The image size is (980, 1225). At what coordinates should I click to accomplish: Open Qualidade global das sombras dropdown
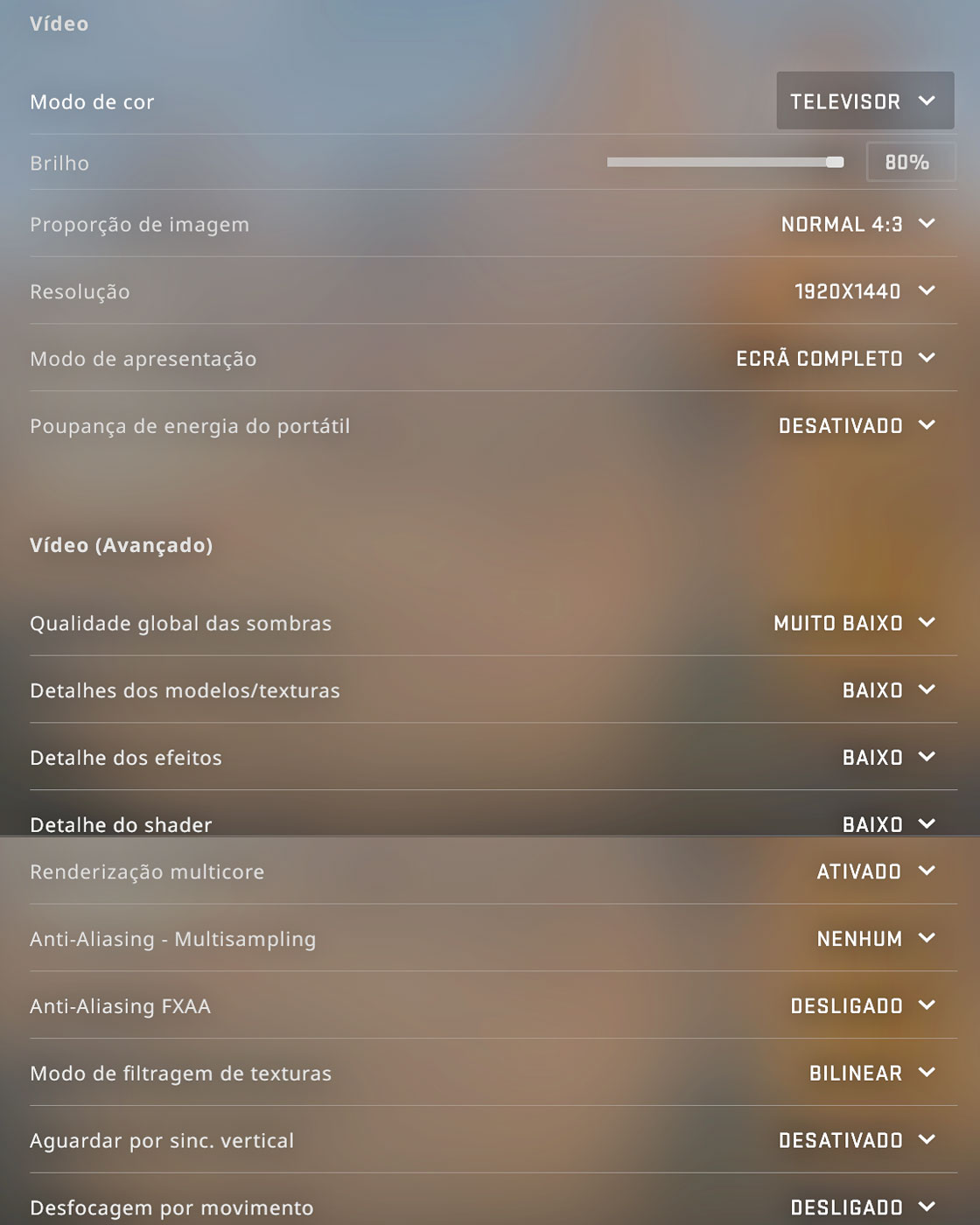click(854, 623)
